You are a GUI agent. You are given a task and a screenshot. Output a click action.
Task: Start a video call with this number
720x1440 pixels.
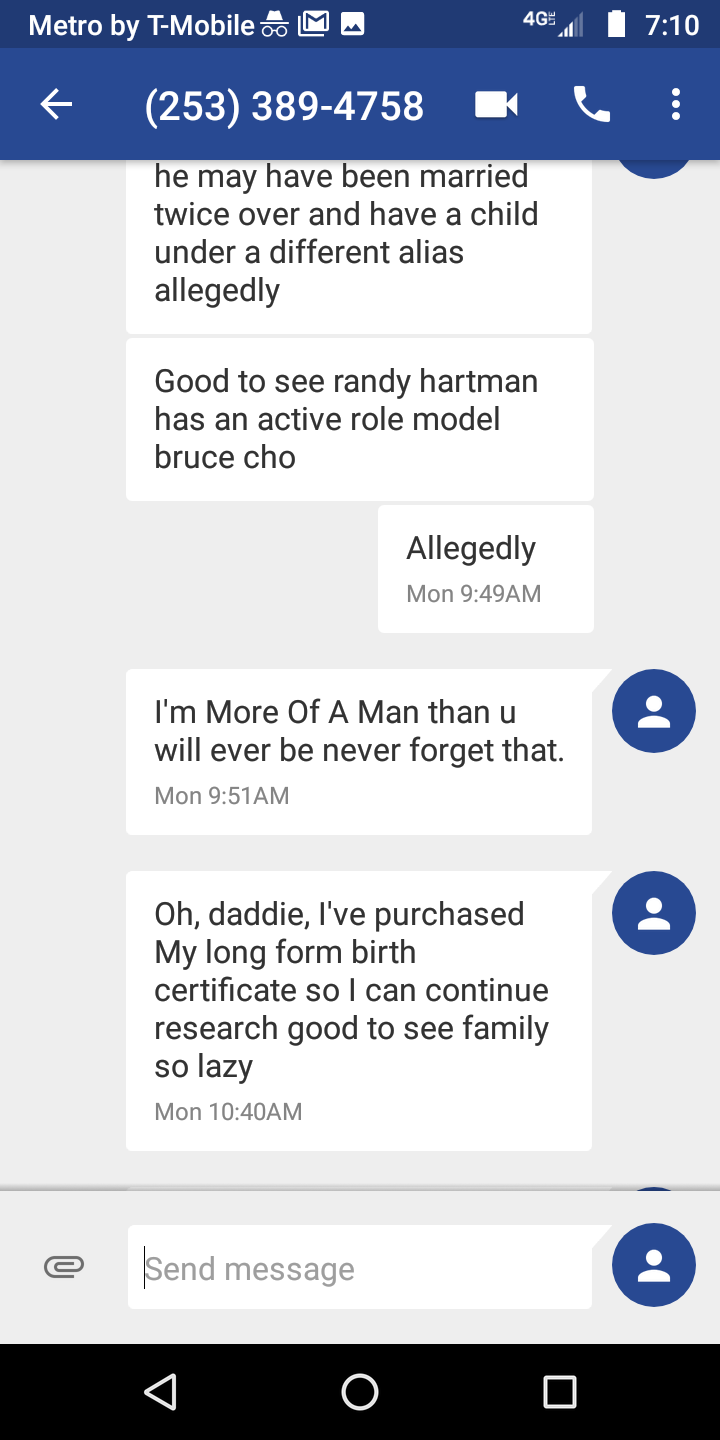click(x=496, y=105)
